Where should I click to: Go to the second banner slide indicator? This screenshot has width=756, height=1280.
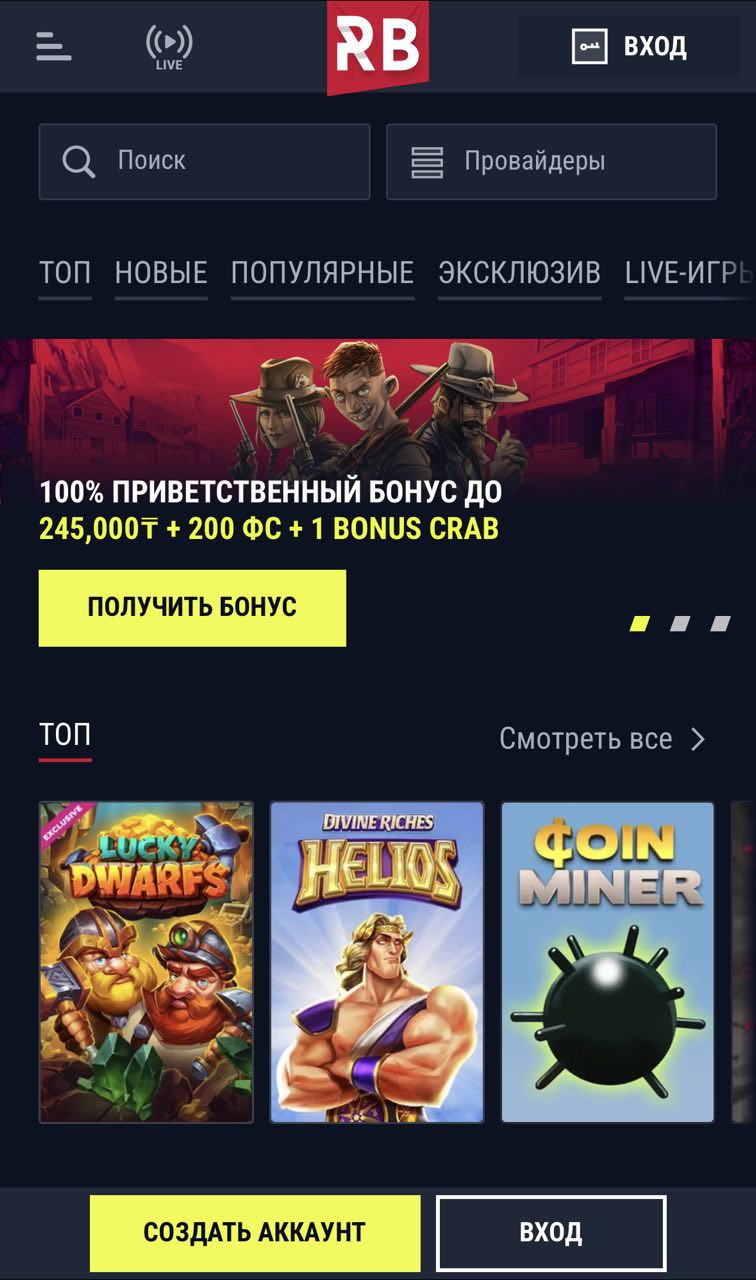pyautogui.click(x=680, y=624)
